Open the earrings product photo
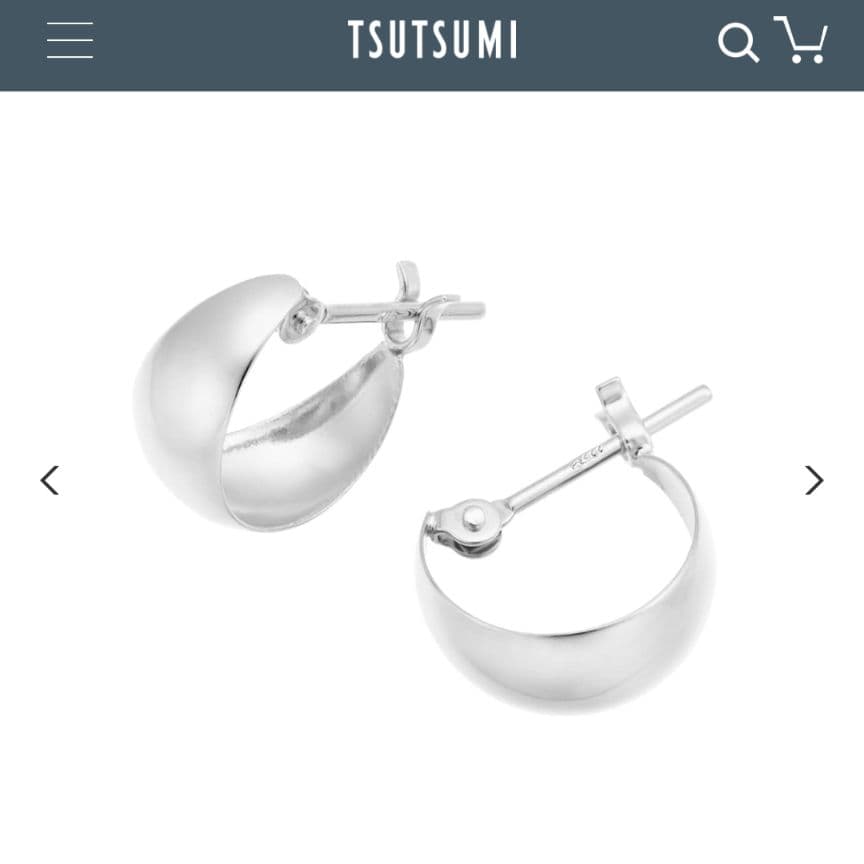 430,480
